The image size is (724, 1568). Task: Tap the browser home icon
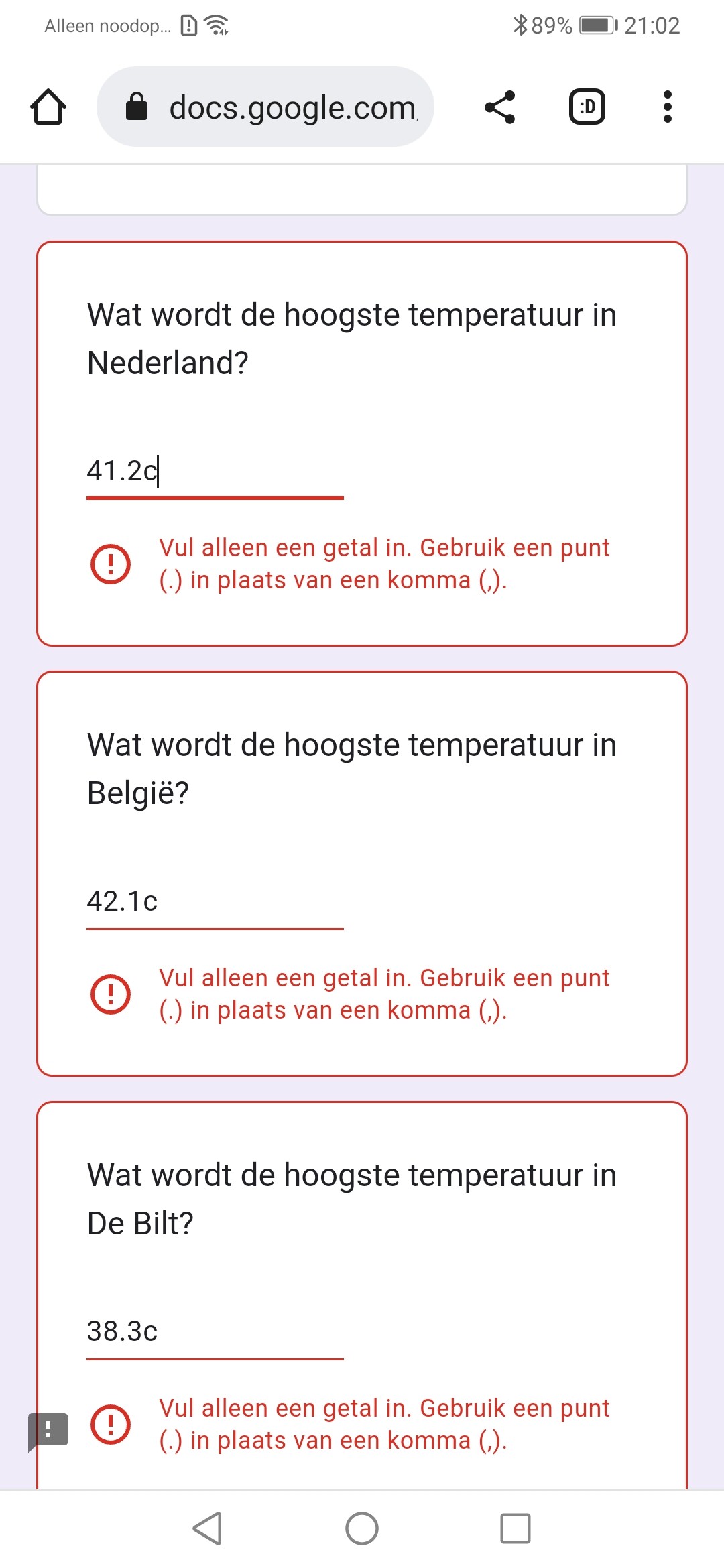click(x=48, y=107)
